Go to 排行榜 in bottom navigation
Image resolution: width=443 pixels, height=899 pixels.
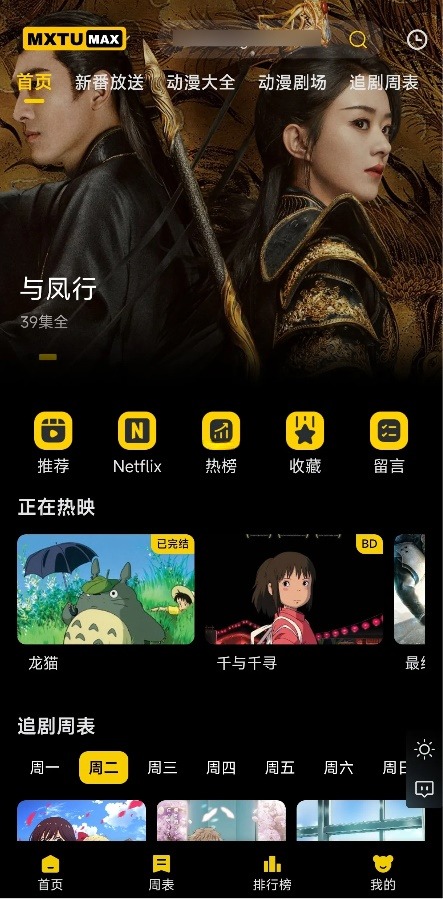tap(272, 872)
